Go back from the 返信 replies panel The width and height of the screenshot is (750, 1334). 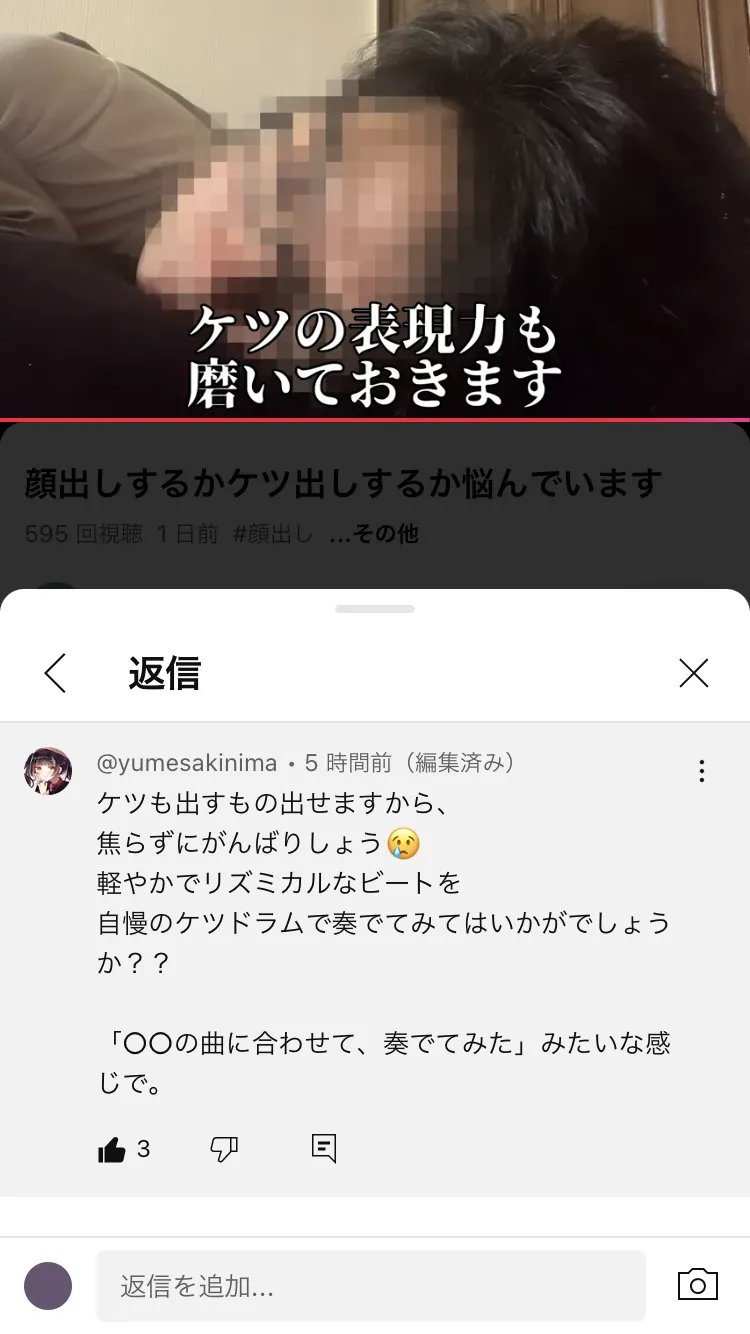(x=56, y=673)
